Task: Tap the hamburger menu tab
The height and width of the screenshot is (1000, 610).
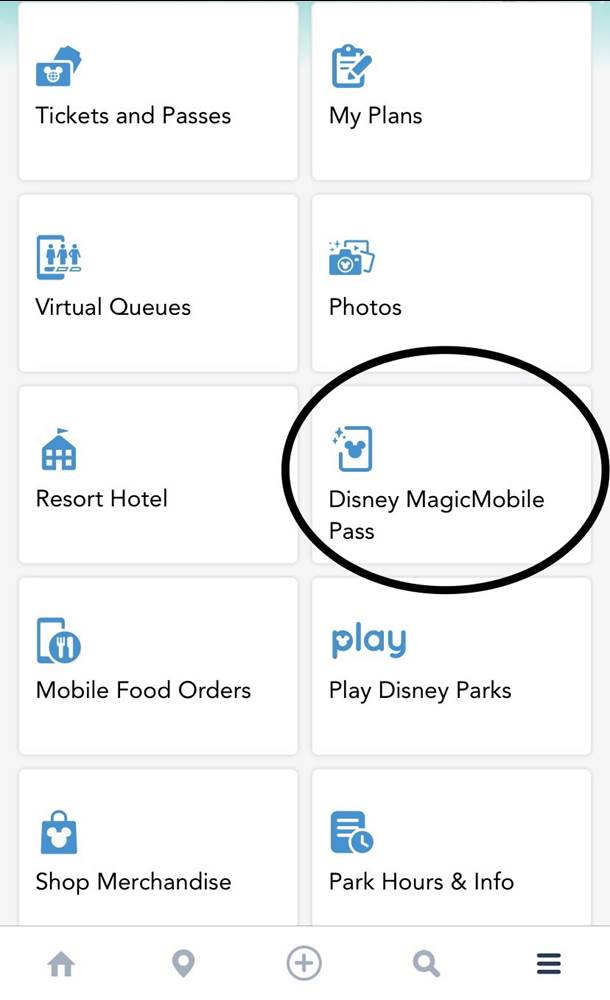Action: pyautogui.click(x=548, y=964)
